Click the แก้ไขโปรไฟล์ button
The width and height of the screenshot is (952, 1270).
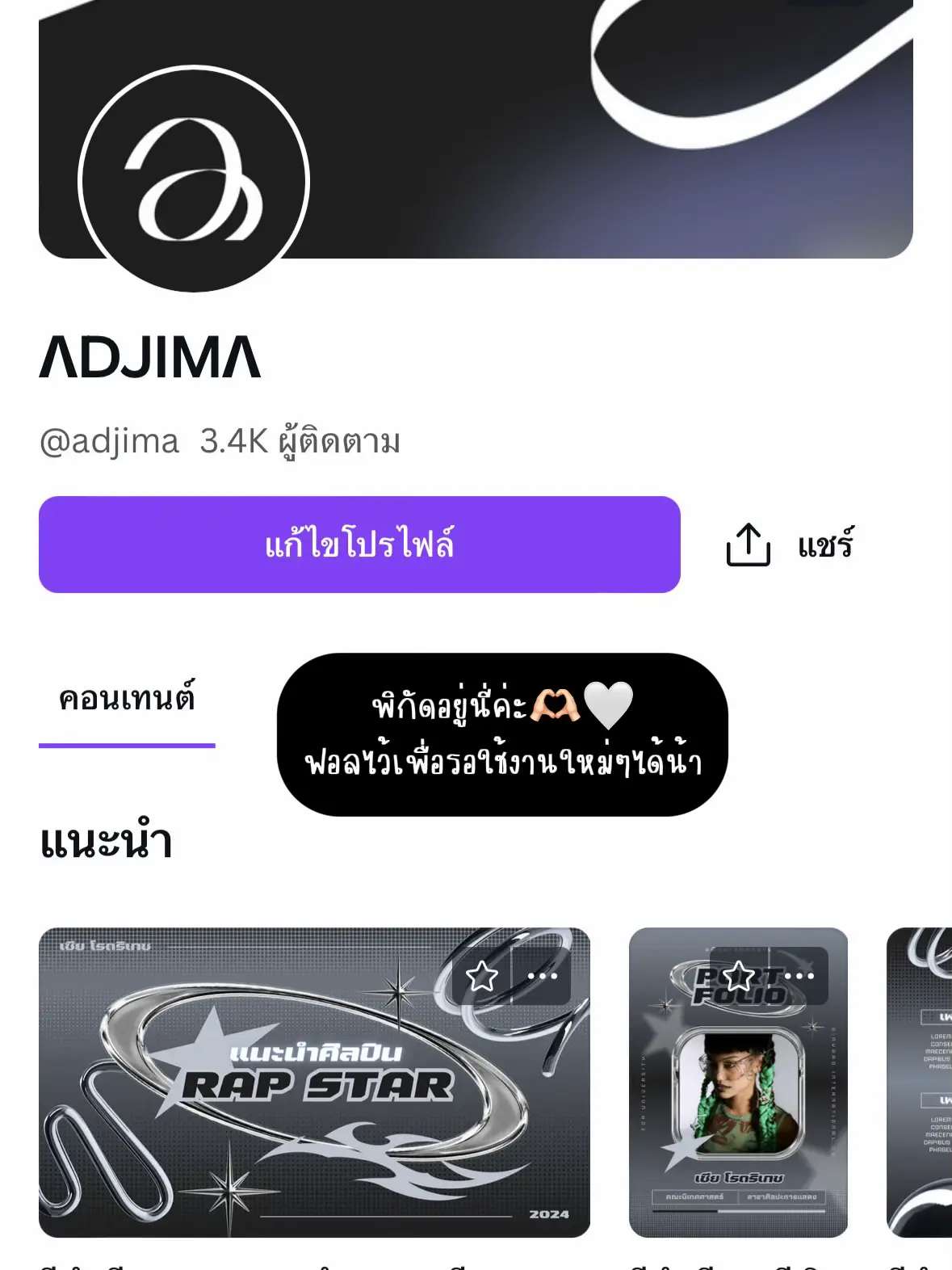tap(362, 544)
